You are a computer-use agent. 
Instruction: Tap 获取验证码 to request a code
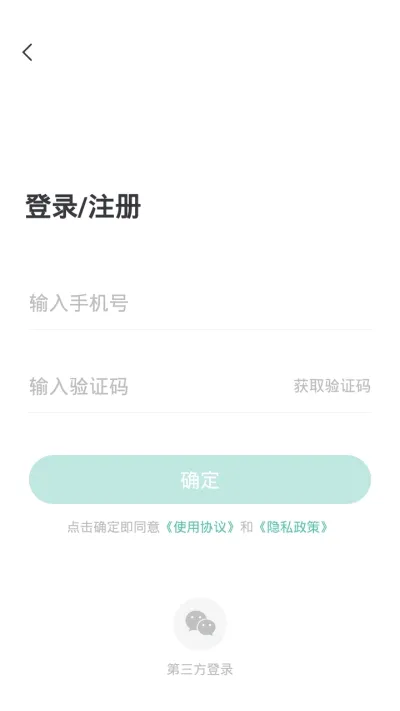click(332, 386)
